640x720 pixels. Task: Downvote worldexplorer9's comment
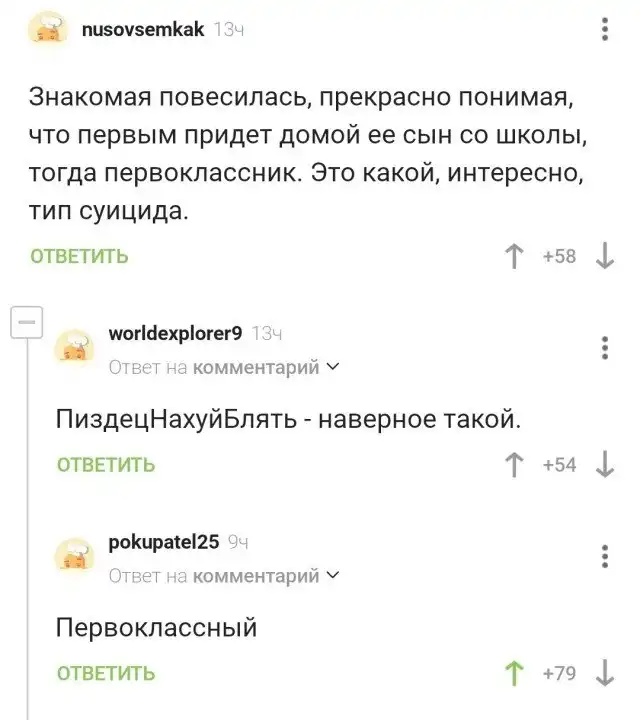point(605,465)
